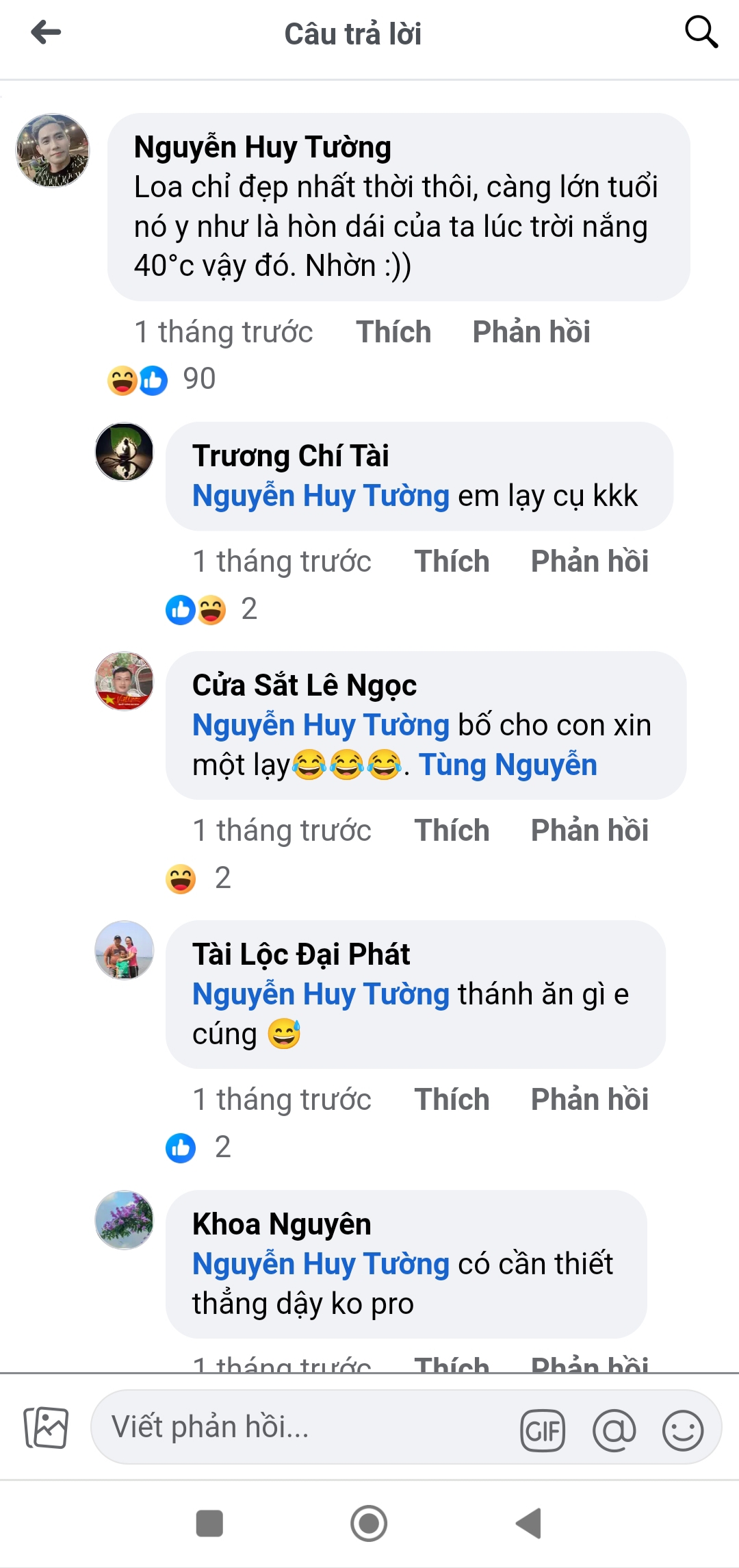This screenshot has height=1568, width=739.
Task: Attach a photo with the image icon
Action: [46, 1428]
